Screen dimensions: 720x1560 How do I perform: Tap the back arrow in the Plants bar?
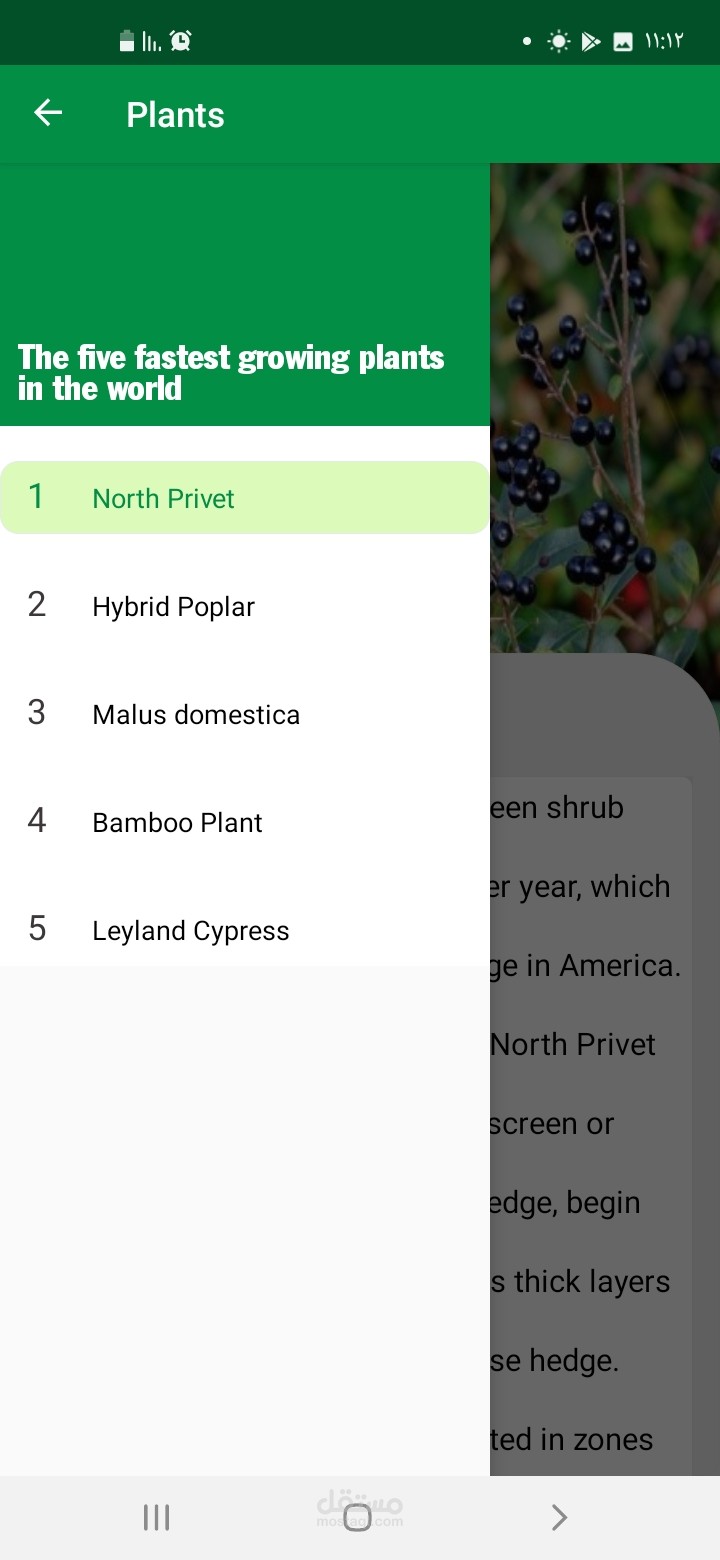click(48, 114)
